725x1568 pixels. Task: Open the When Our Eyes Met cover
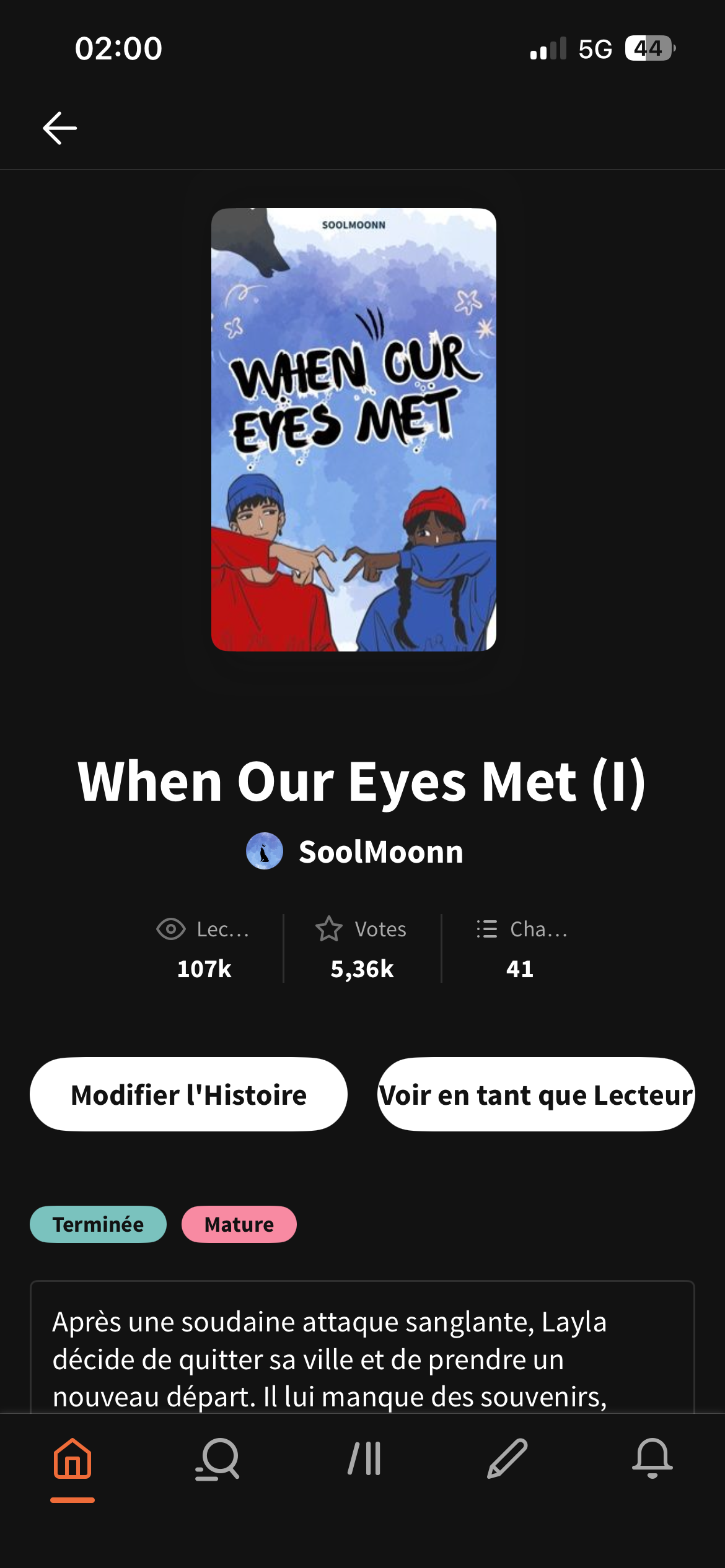[353, 429]
